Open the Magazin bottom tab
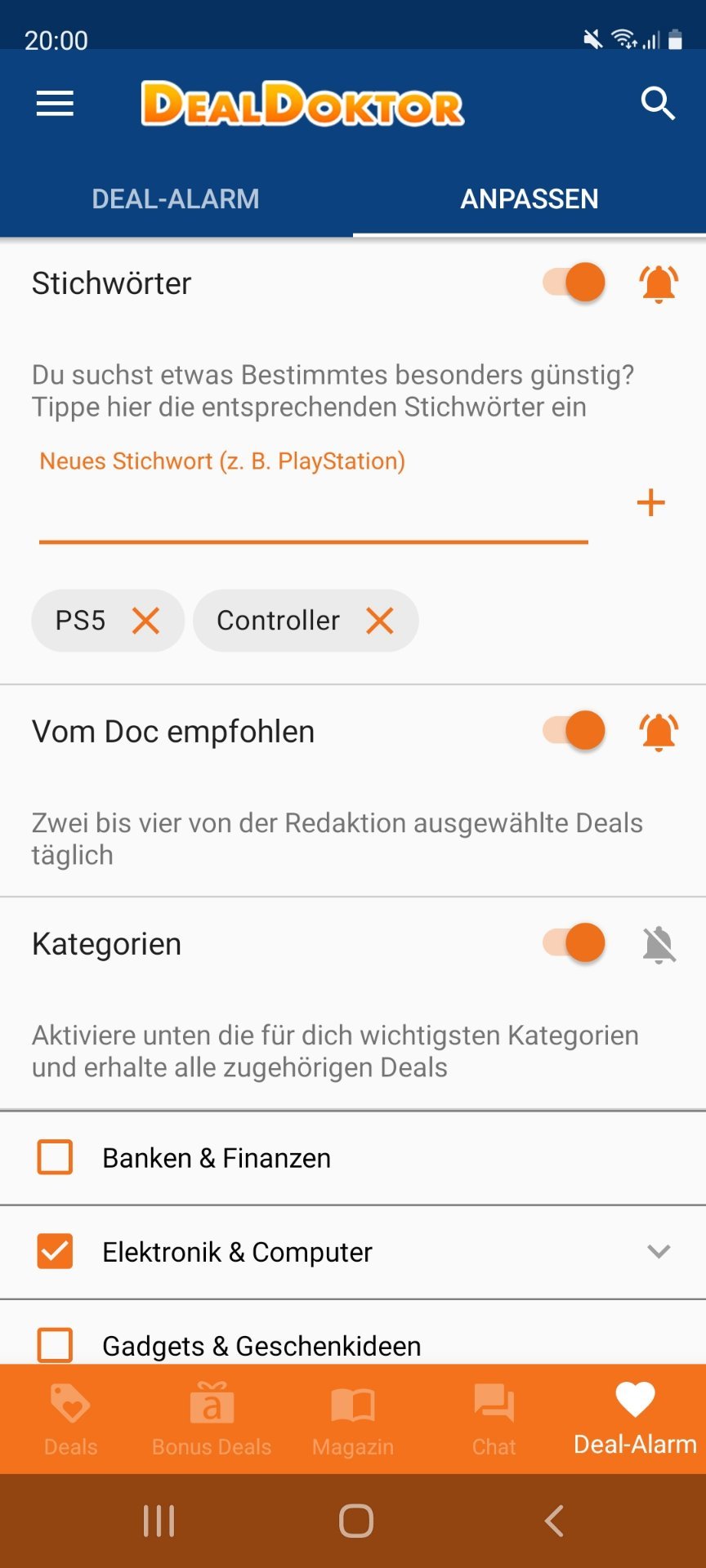The width and height of the screenshot is (706, 1568). tap(353, 1419)
